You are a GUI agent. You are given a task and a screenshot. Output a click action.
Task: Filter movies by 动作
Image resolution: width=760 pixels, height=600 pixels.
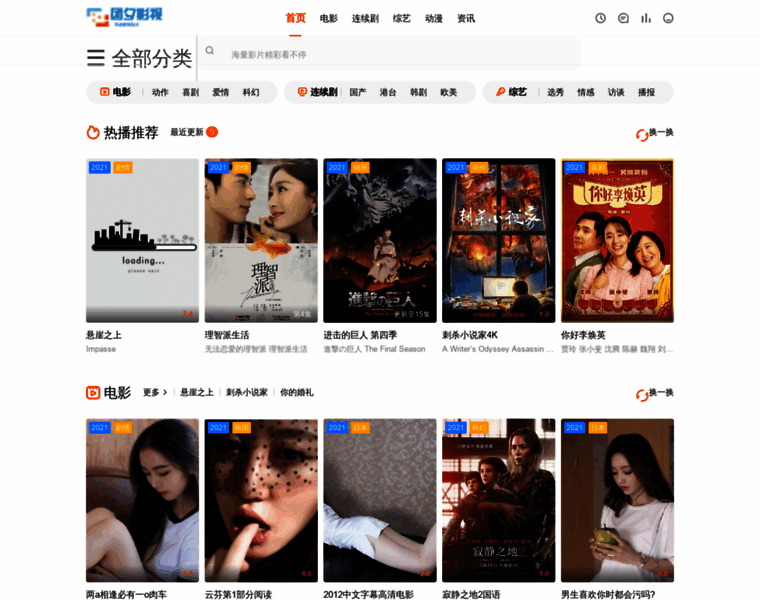point(160,92)
